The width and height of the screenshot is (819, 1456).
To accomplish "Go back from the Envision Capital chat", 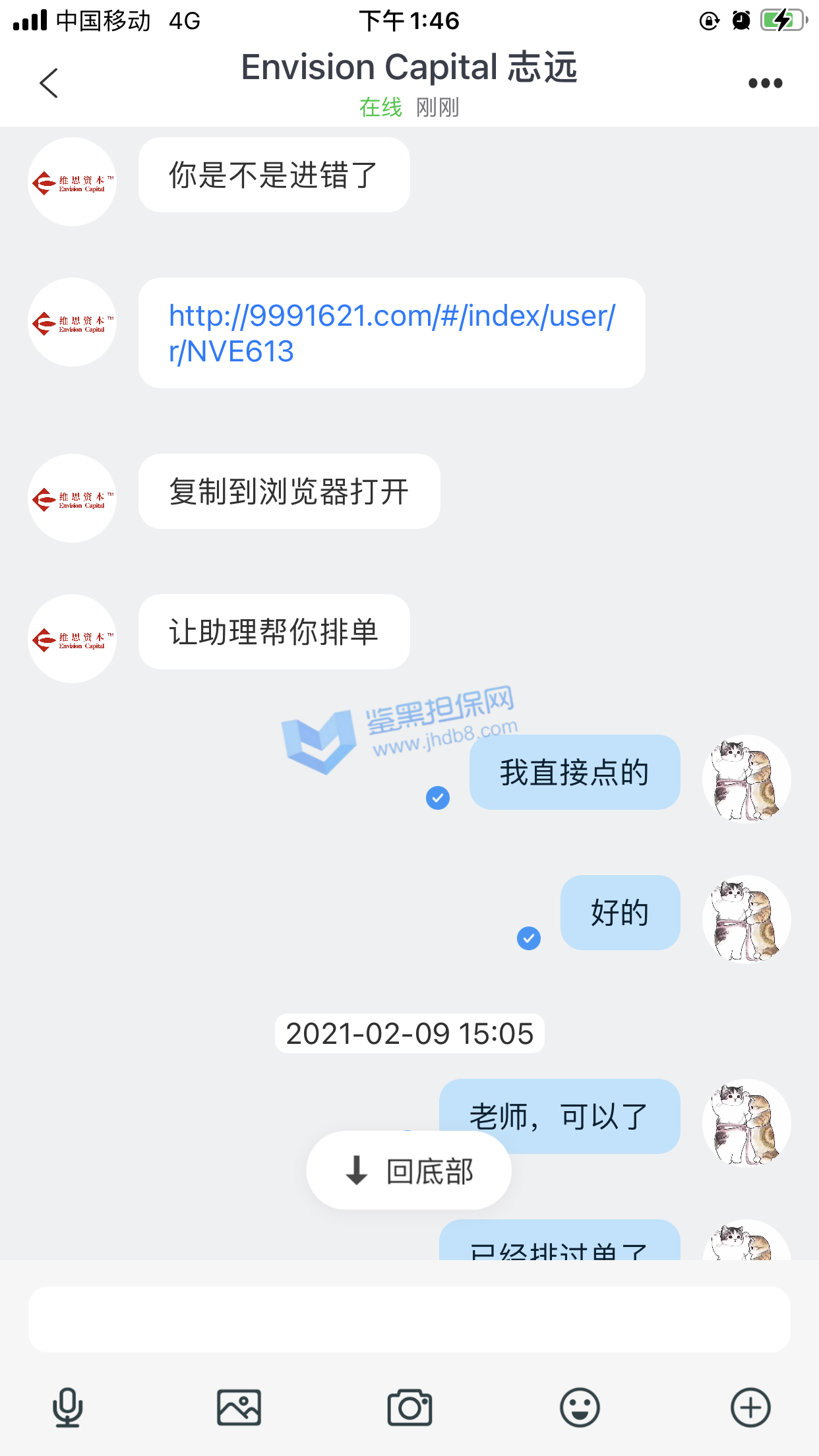I will pos(49,83).
